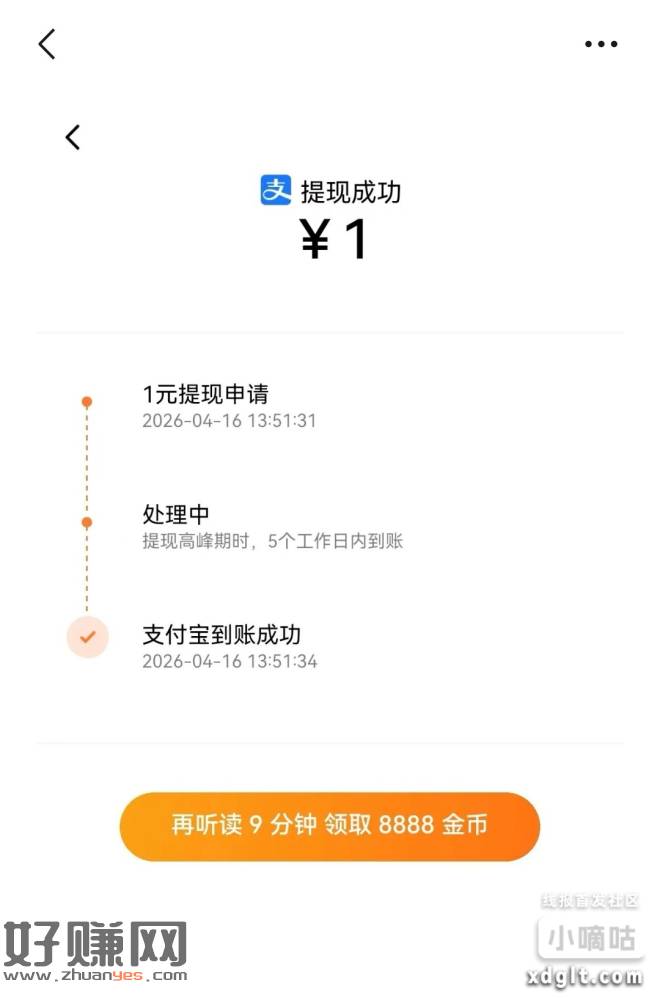The image size is (660, 999).
Task: Tap the inner back arrow above 提现成功
Action: [x=72, y=138]
